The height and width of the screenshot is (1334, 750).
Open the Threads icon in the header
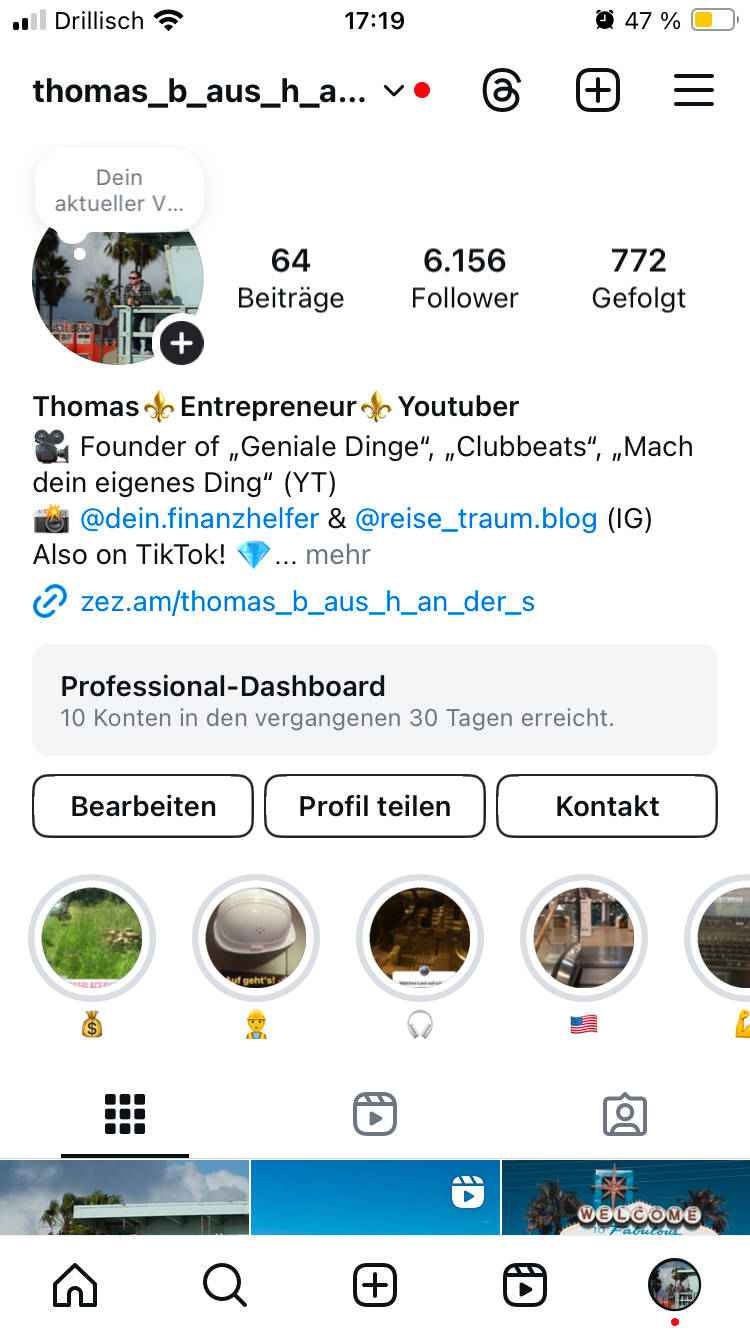pos(502,91)
